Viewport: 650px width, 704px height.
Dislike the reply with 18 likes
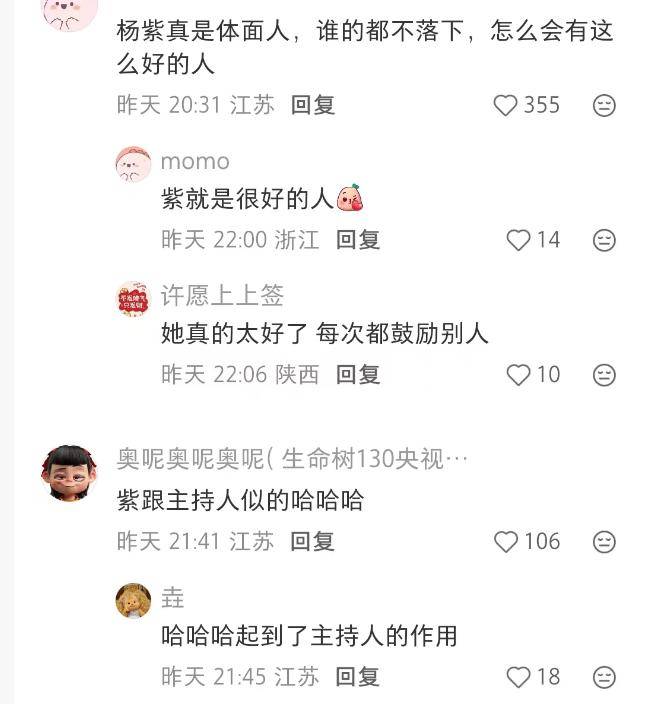604,677
